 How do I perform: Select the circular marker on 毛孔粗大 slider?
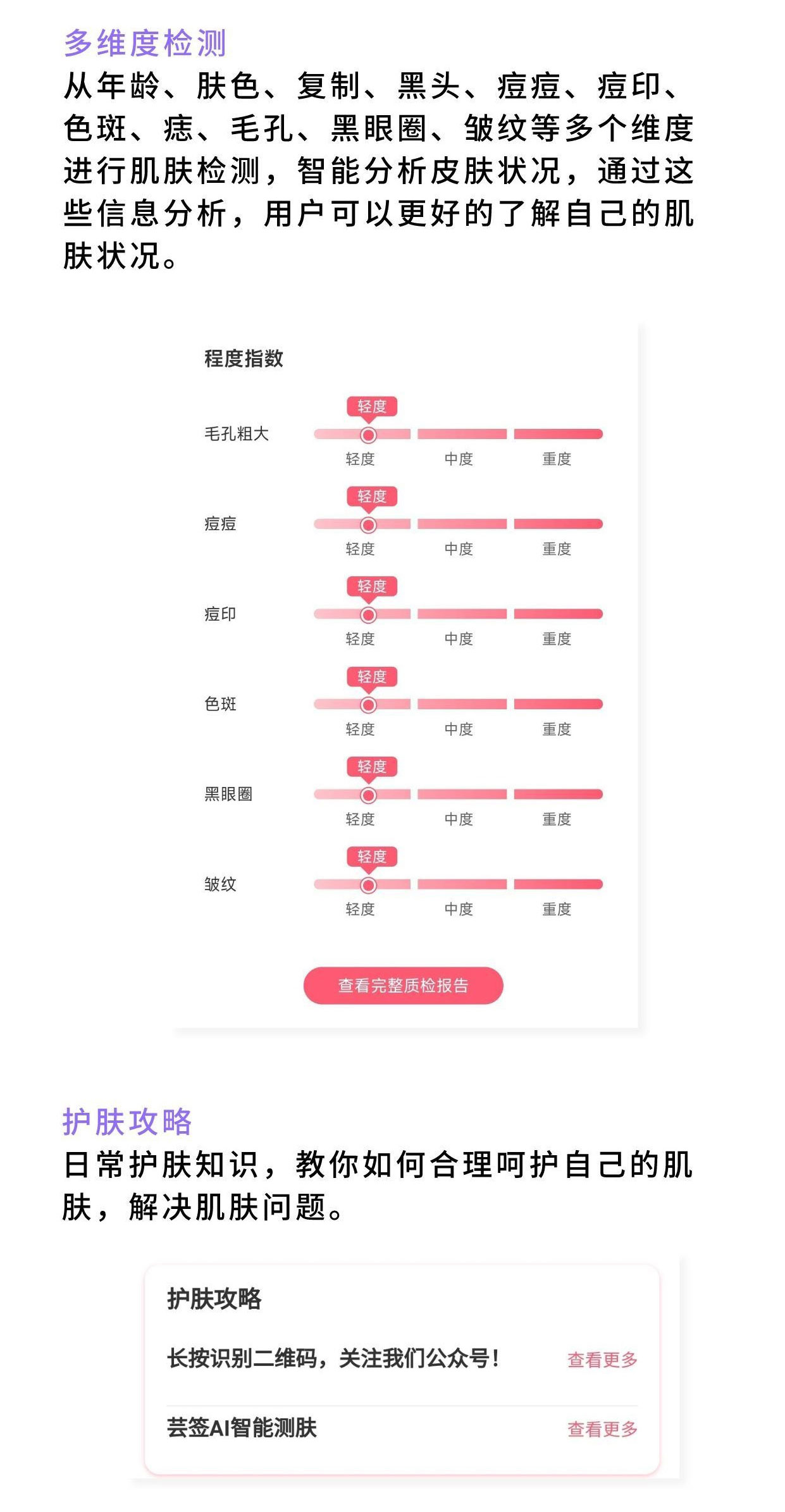tap(370, 435)
